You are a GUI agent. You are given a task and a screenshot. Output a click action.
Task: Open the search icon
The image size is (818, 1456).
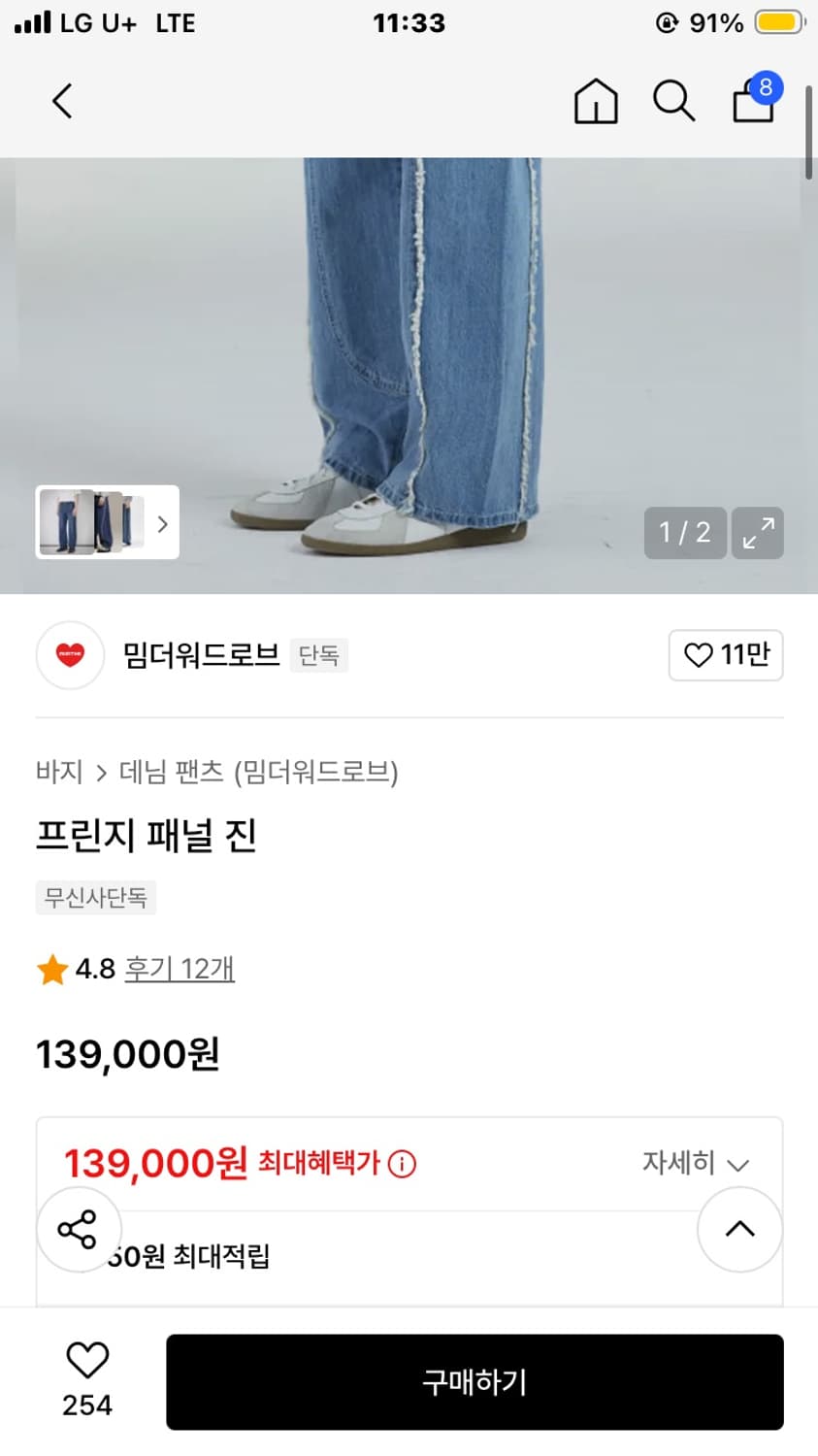click(x=673, y=101)
